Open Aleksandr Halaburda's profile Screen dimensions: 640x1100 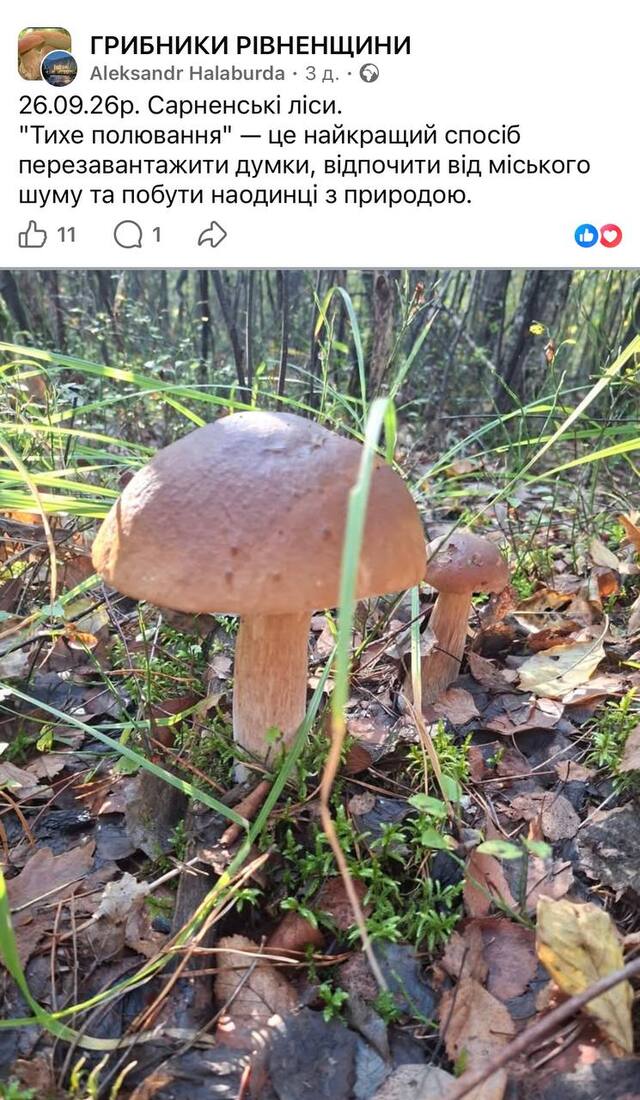click(x=187, y=74)
